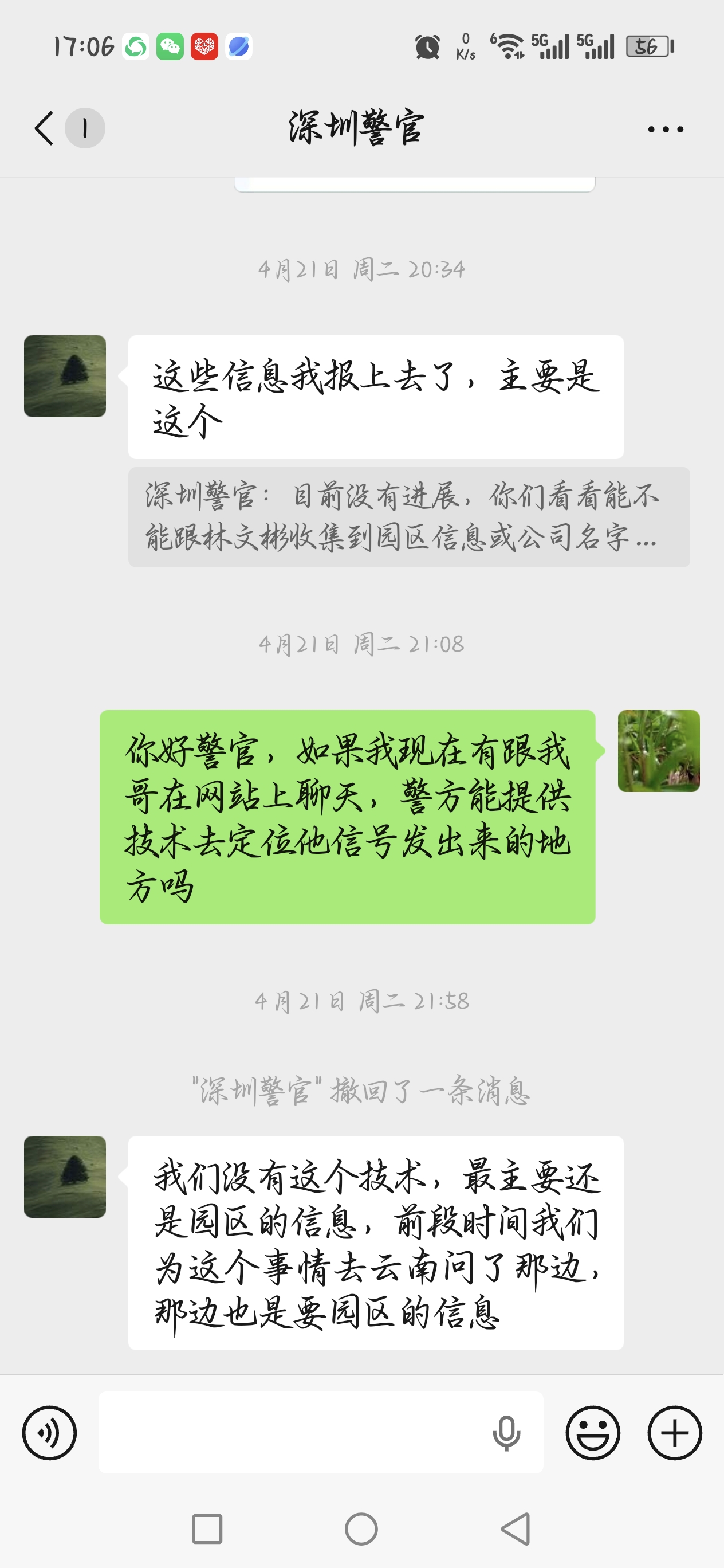The height and width of the screenshot is (1568, 724).
Task: Go to the system home screen
Action: tap(361, 1528)
